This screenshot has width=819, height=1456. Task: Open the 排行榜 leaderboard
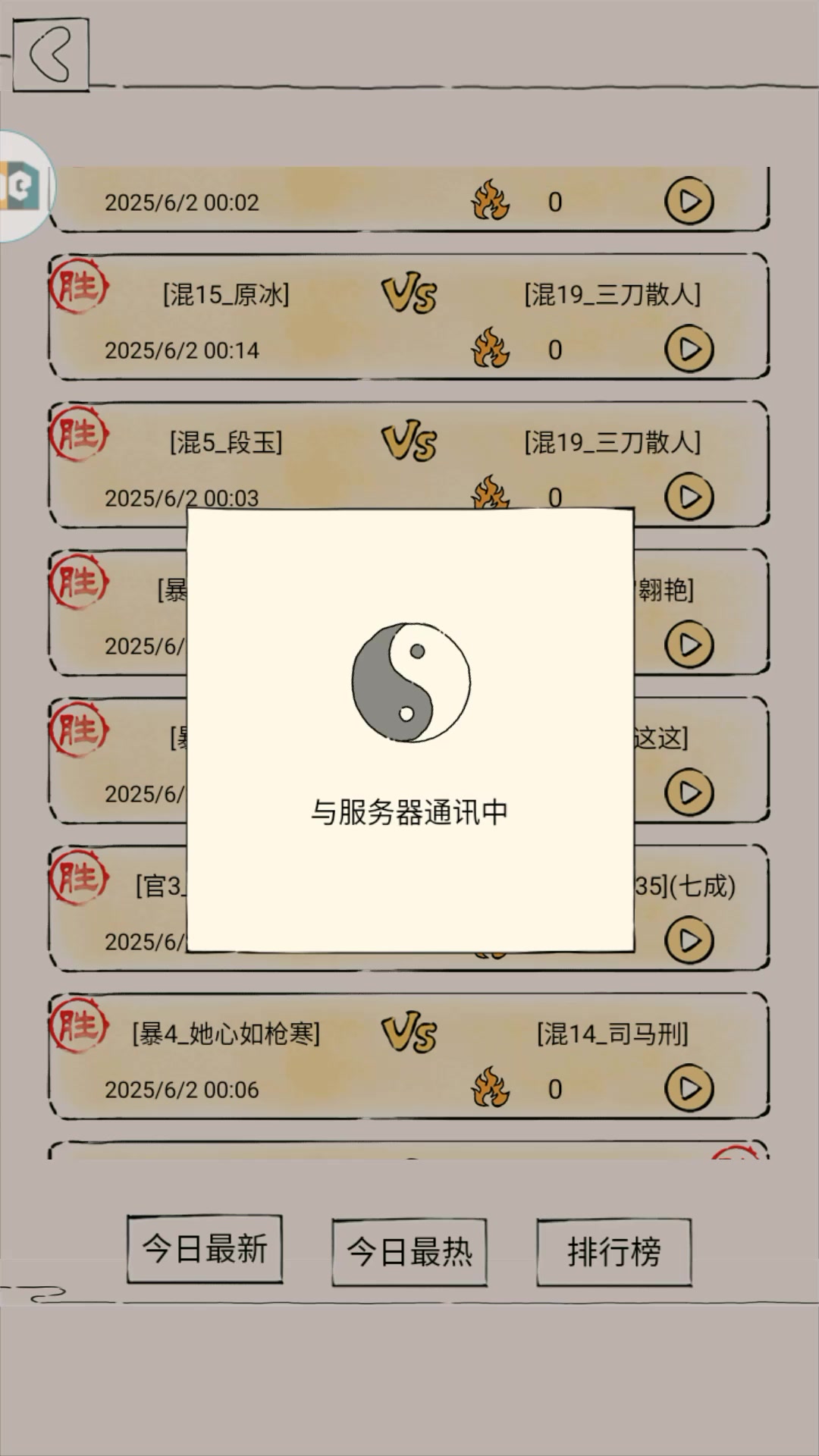pos(613,1252)
